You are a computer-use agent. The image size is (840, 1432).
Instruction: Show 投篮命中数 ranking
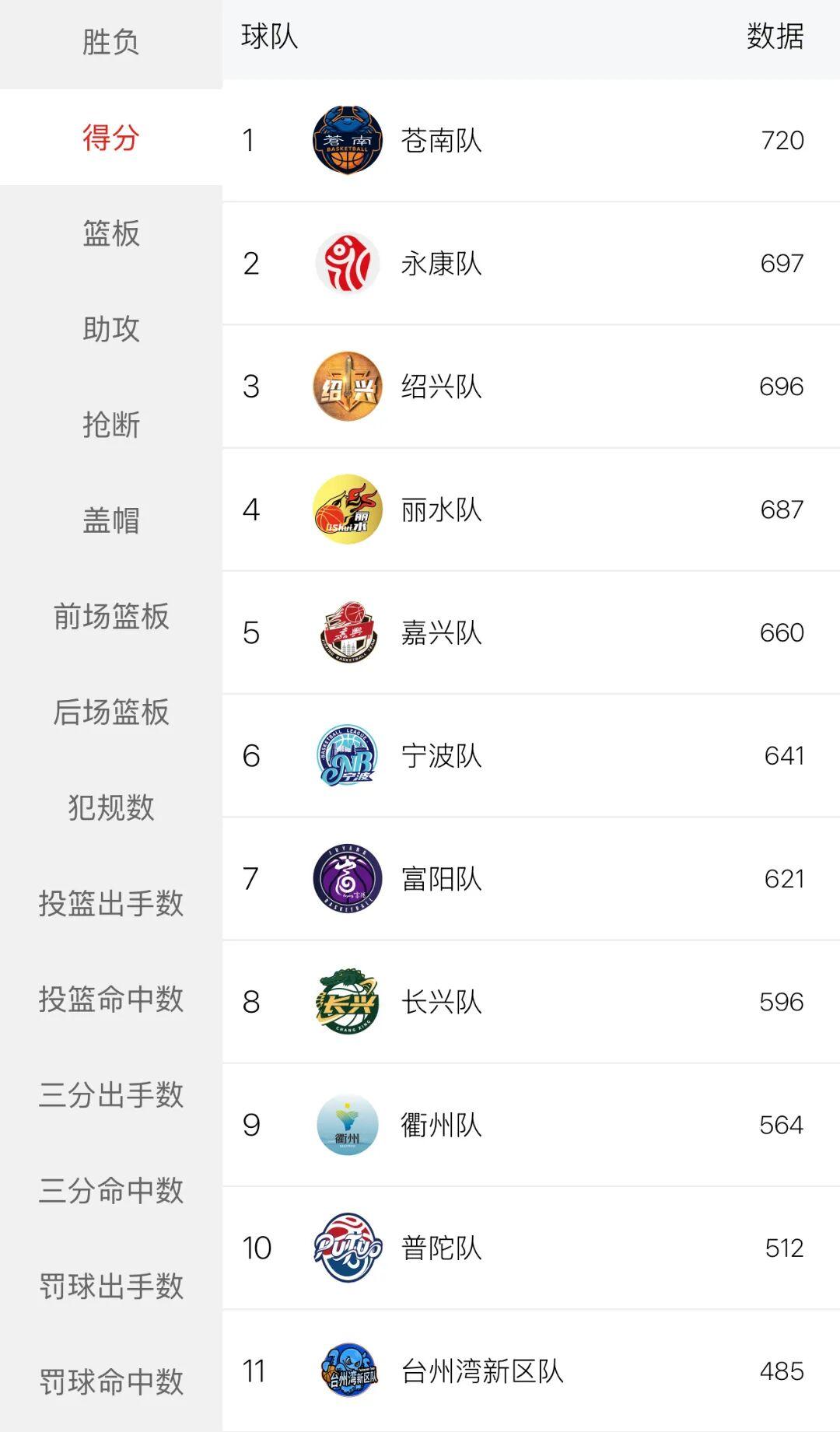[110, 999]
